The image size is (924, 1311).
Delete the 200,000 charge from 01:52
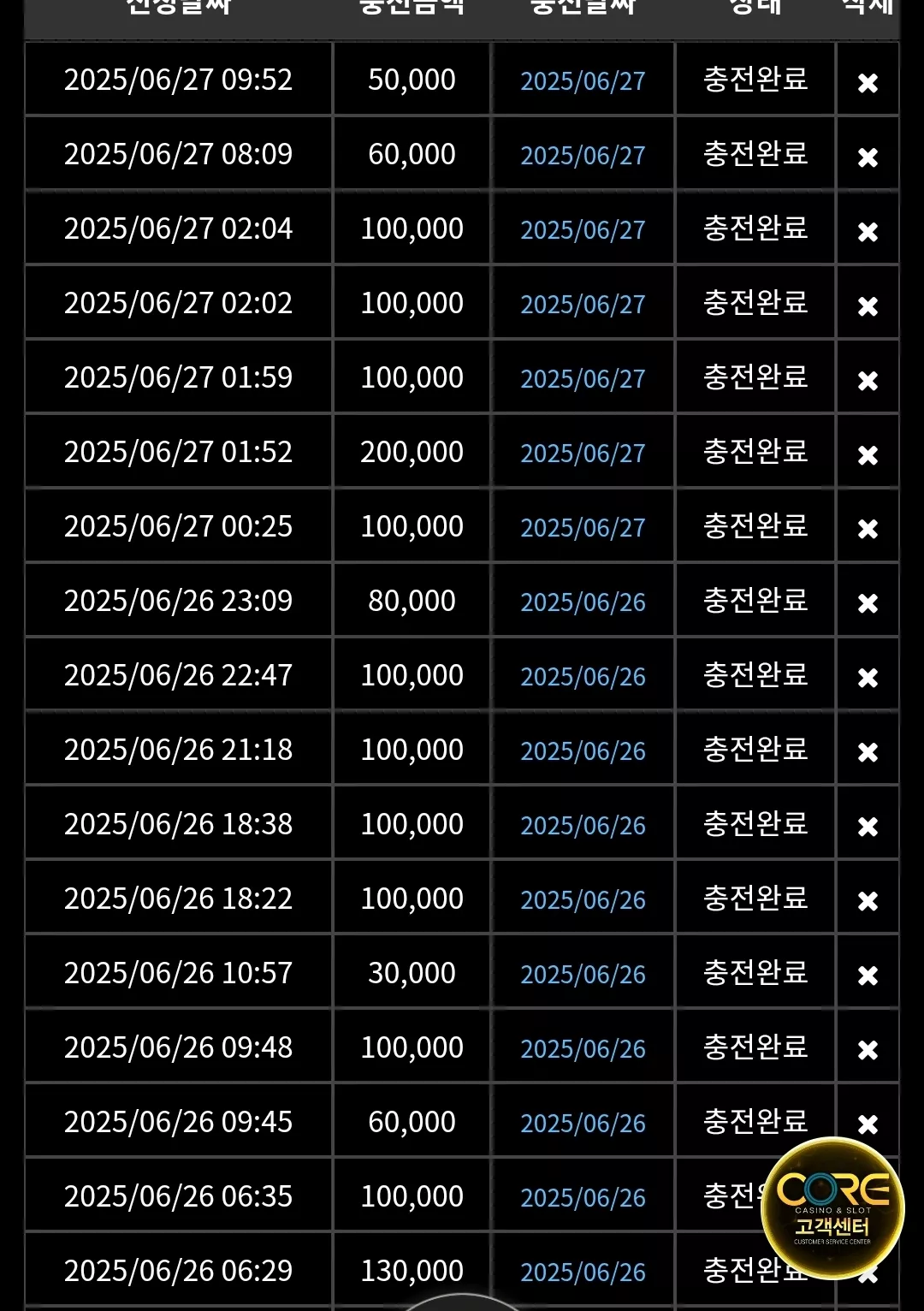tap(868, 455)
